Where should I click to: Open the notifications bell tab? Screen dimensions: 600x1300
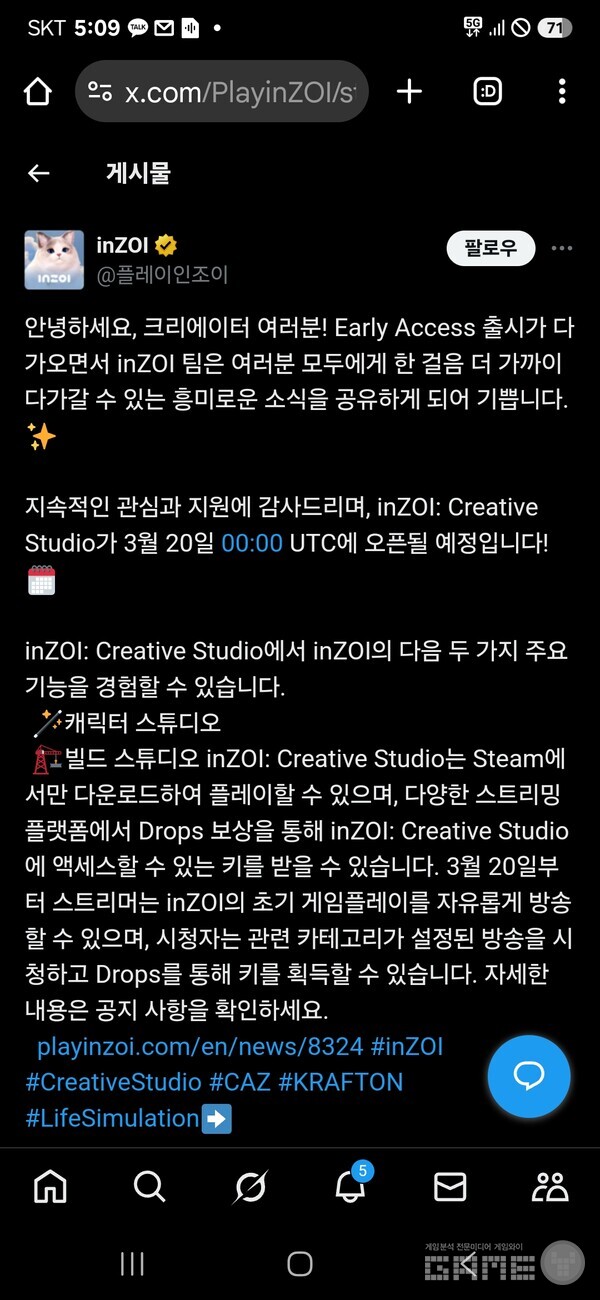[349, 1187]
